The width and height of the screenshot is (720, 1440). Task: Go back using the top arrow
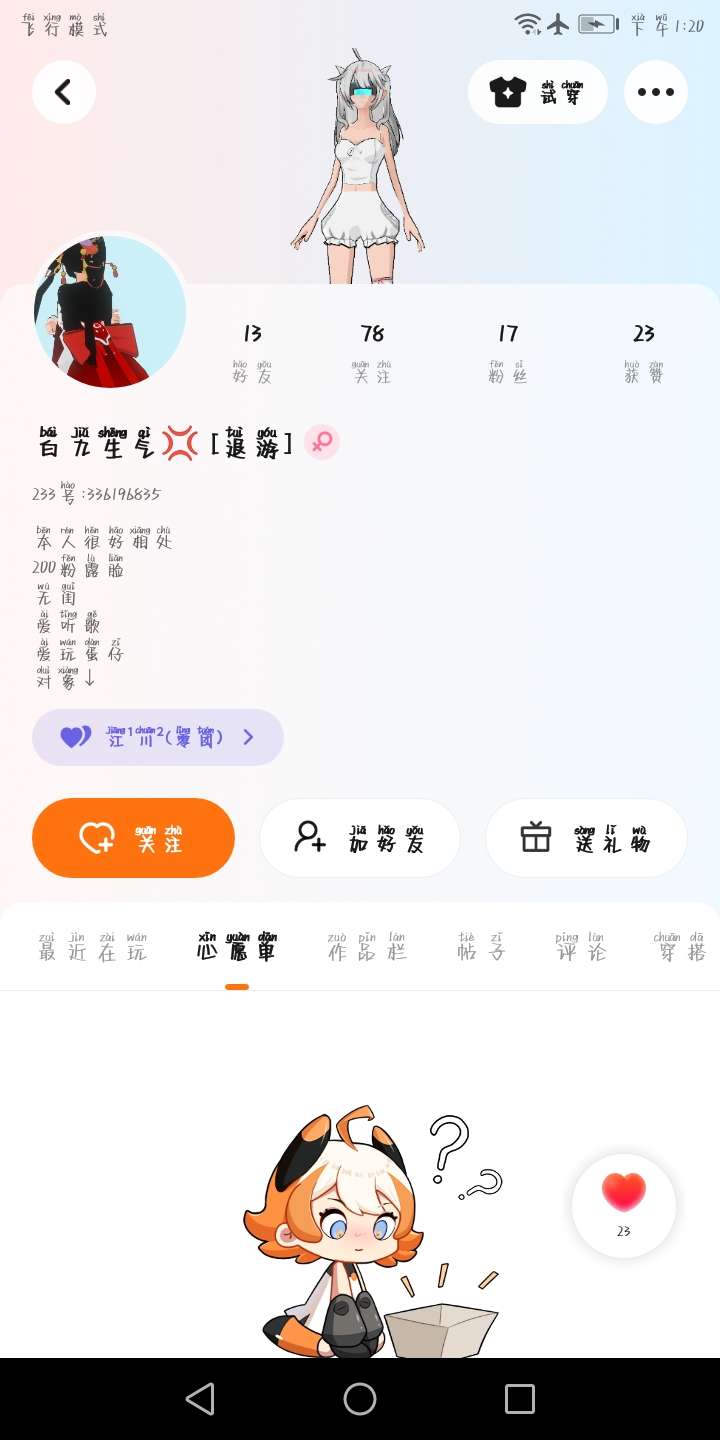point(63,92)
